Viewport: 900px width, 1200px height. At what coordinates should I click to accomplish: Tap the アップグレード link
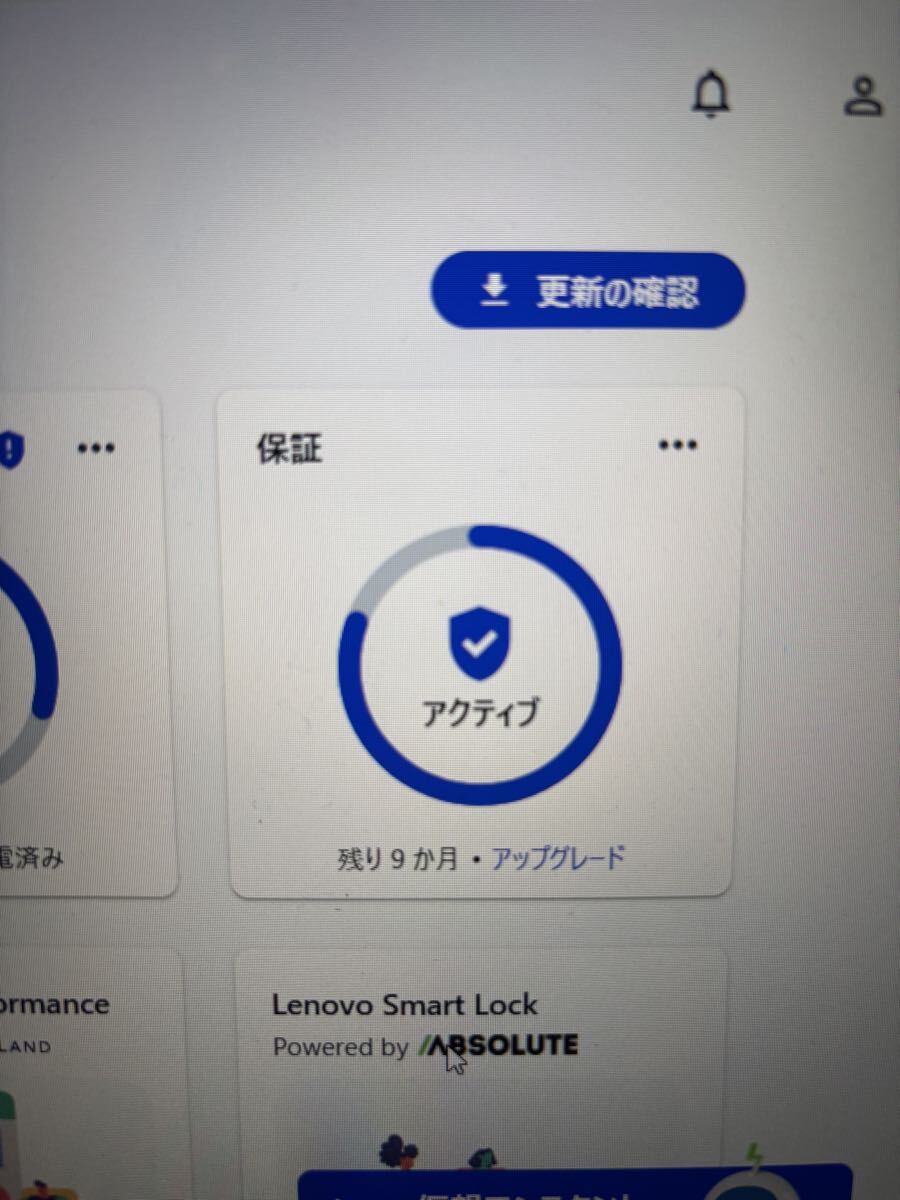pos(560,858)
